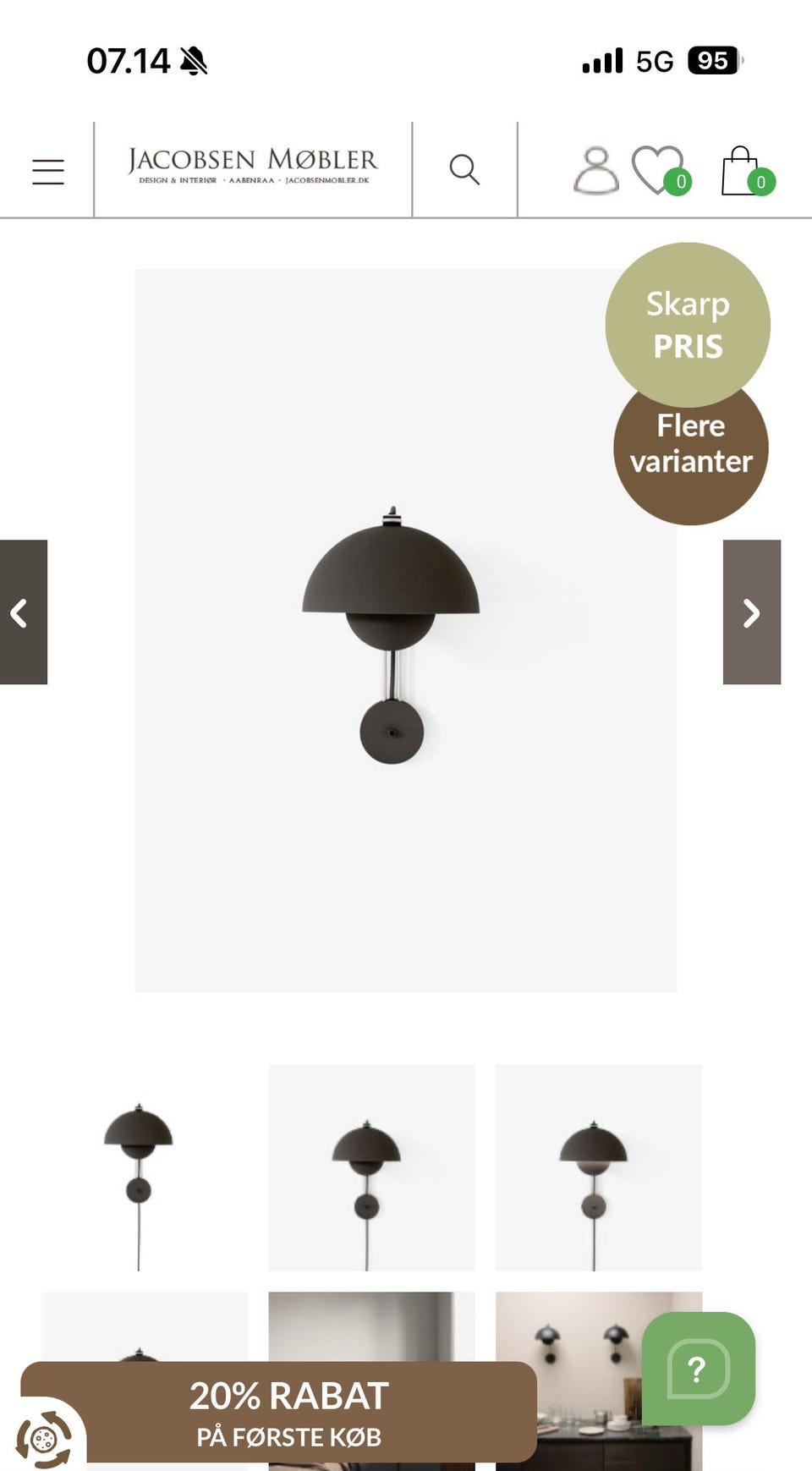Viewport: 812px width, 1471px height.
Task: Open the hamburger navigation menu
Action: pyautogui.click(x=48, y=169)
